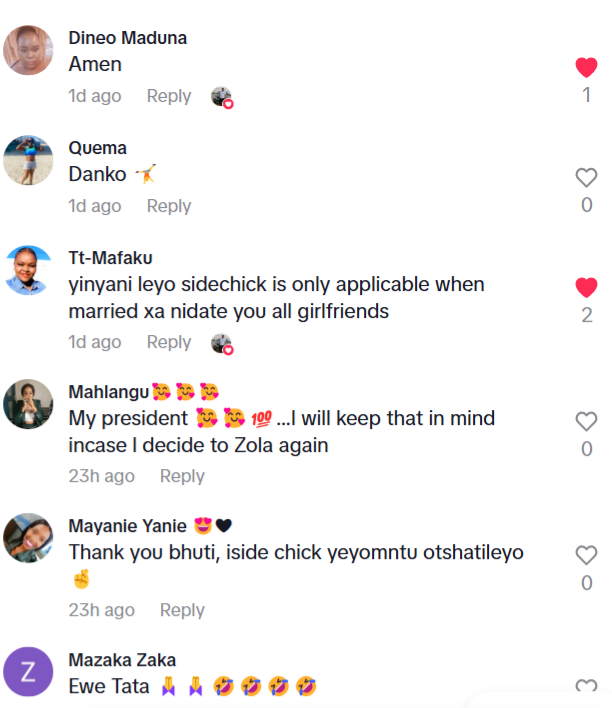Remove like from Tt-Mafaku's comment
Screen dimensions: 612x708
(586, 288)
